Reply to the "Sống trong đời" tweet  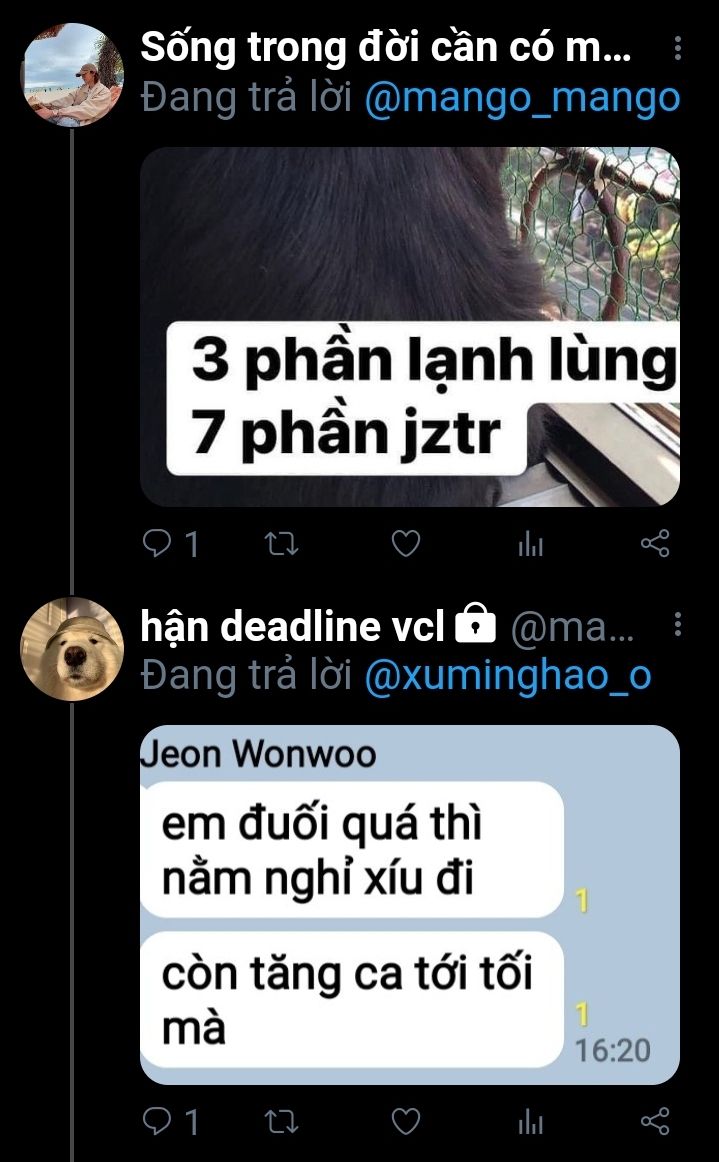tap(158, 543)
